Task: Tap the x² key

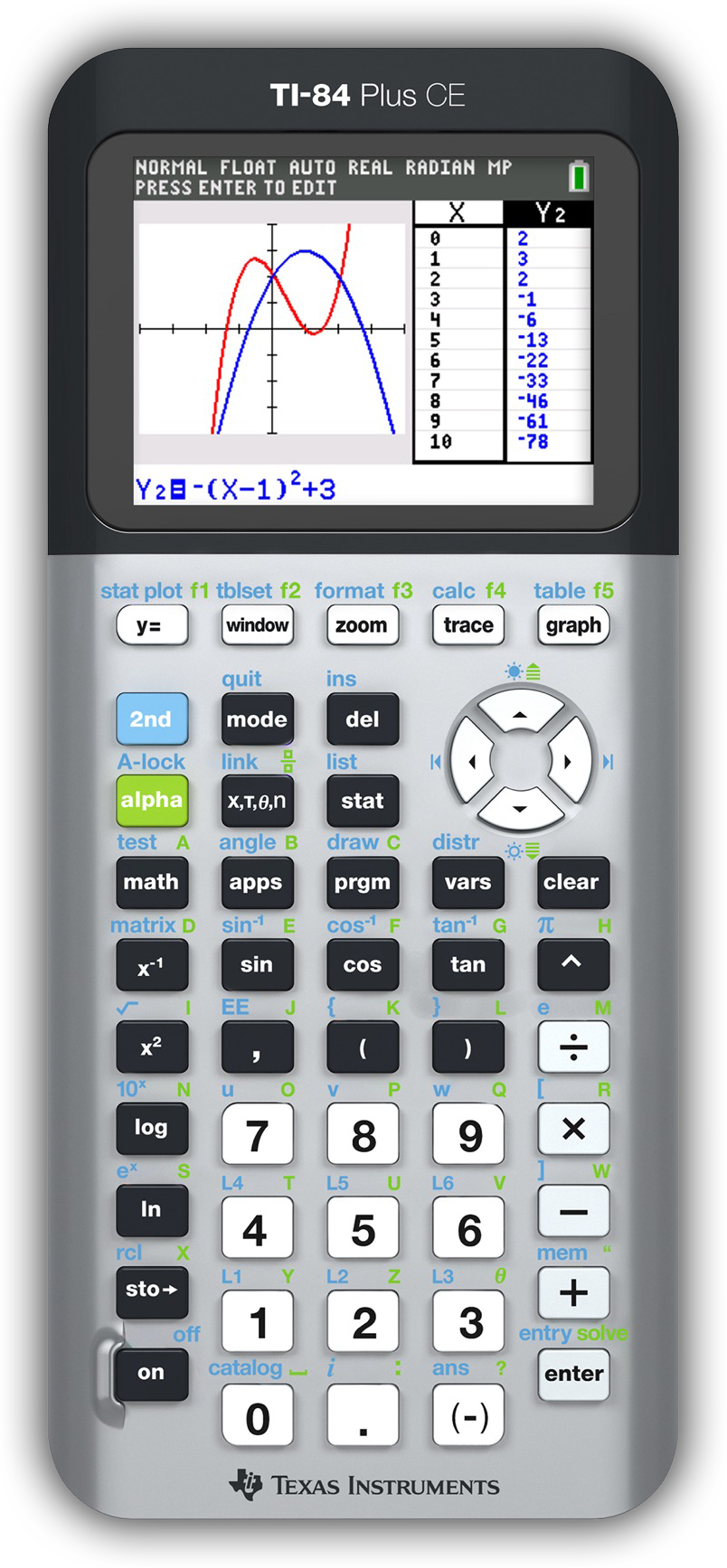Action: [152, 1047]
